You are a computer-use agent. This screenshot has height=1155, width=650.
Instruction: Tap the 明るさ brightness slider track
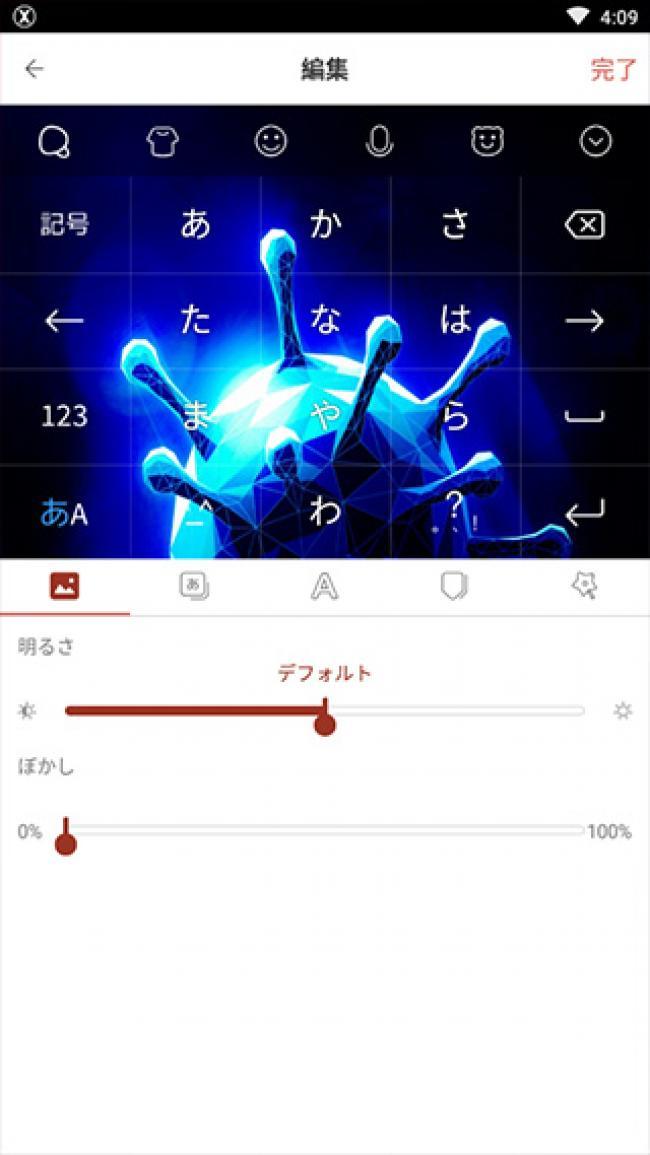click(x=450, y=711)
